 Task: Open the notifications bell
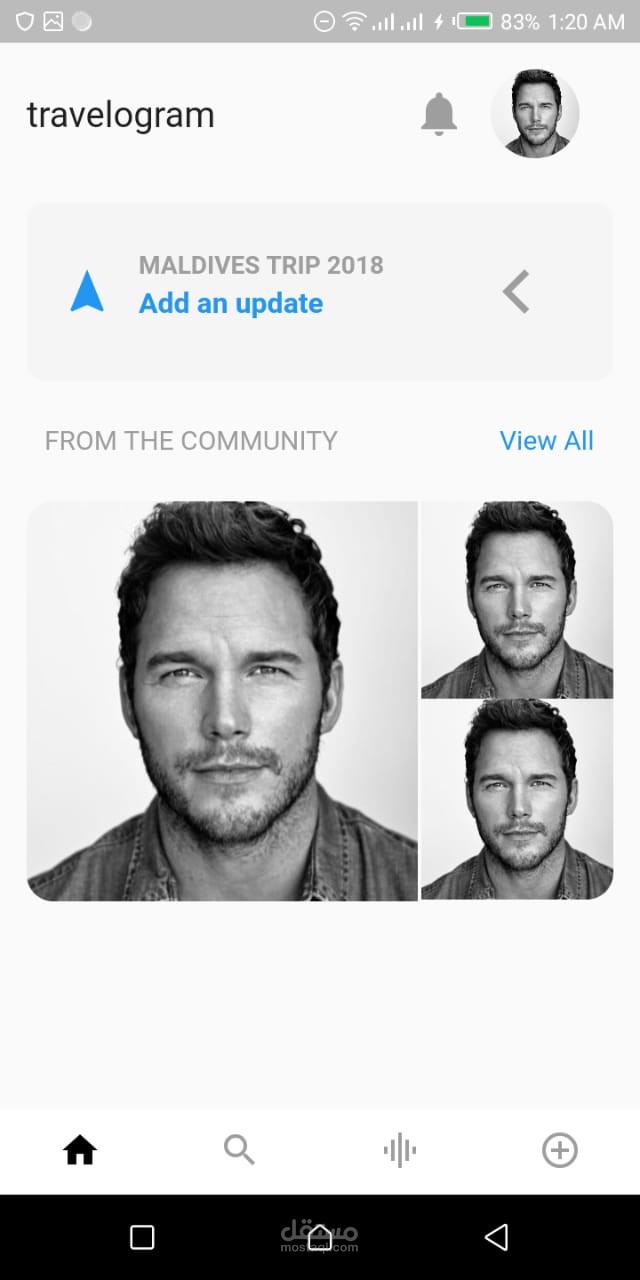pyautogui.click(x=439, y=114)
